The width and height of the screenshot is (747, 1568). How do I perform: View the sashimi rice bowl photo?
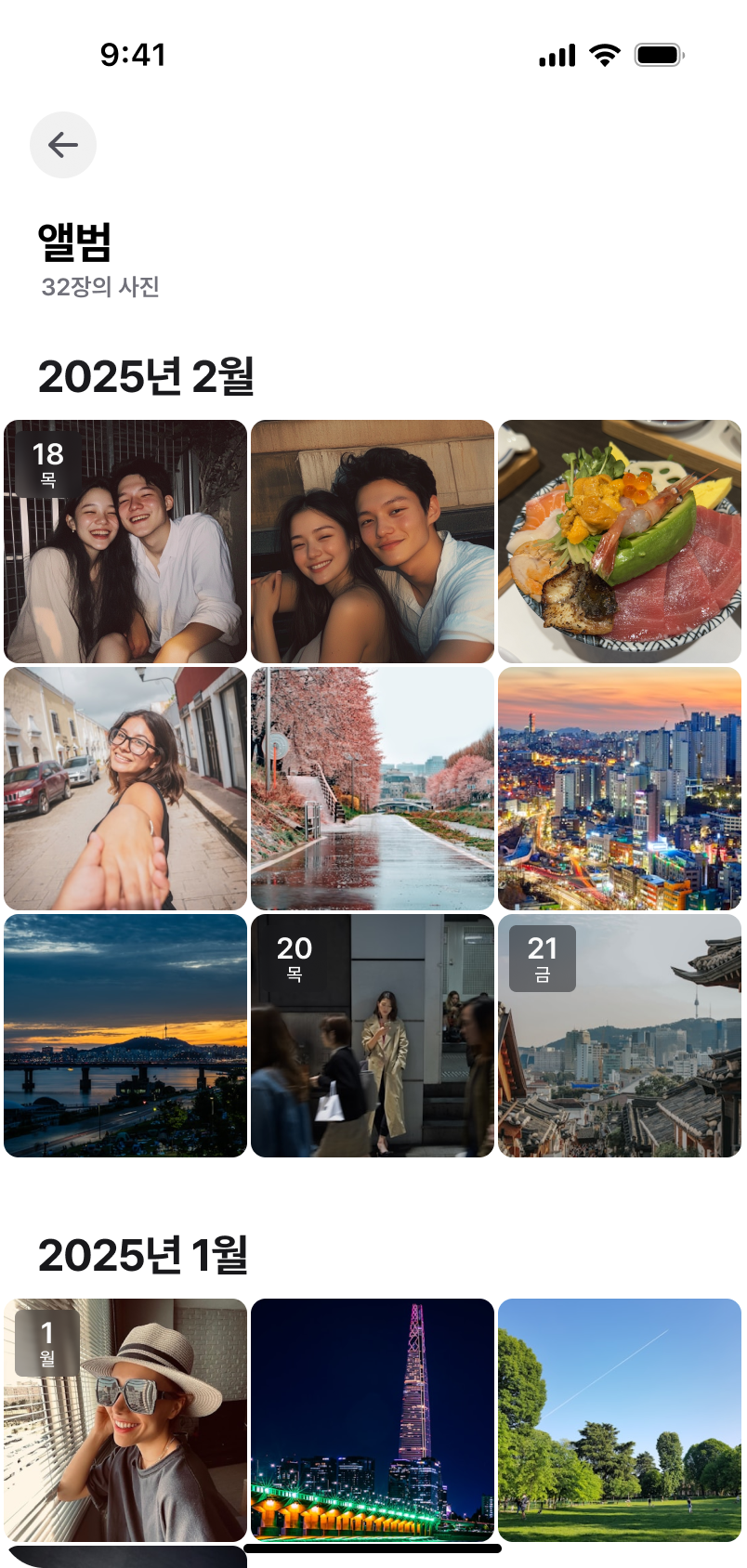620,542
